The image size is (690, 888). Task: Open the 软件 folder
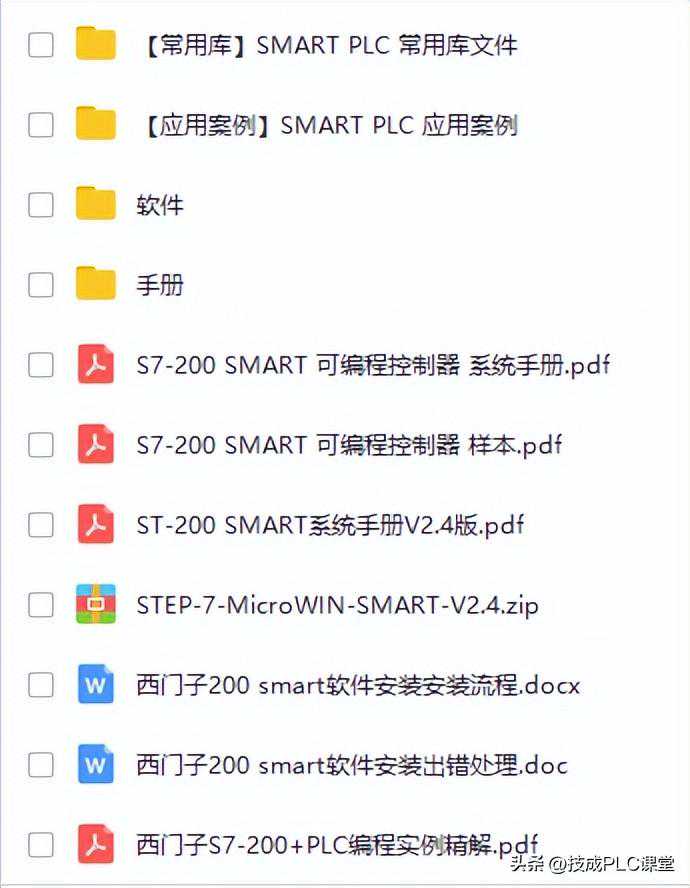point(160,205)
